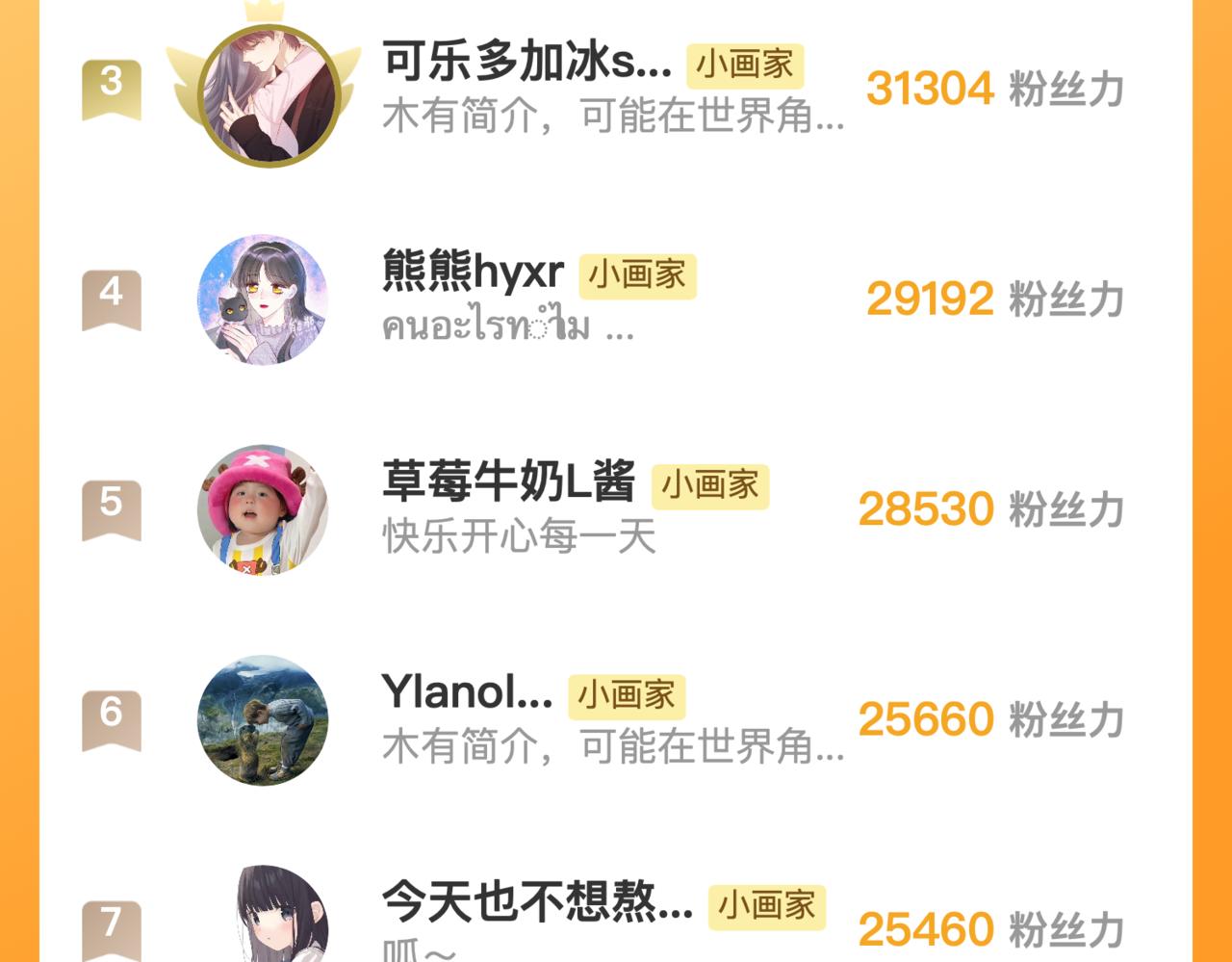
Task: Open Ylanol... profile at rank 6
Action: pos(467,692)
